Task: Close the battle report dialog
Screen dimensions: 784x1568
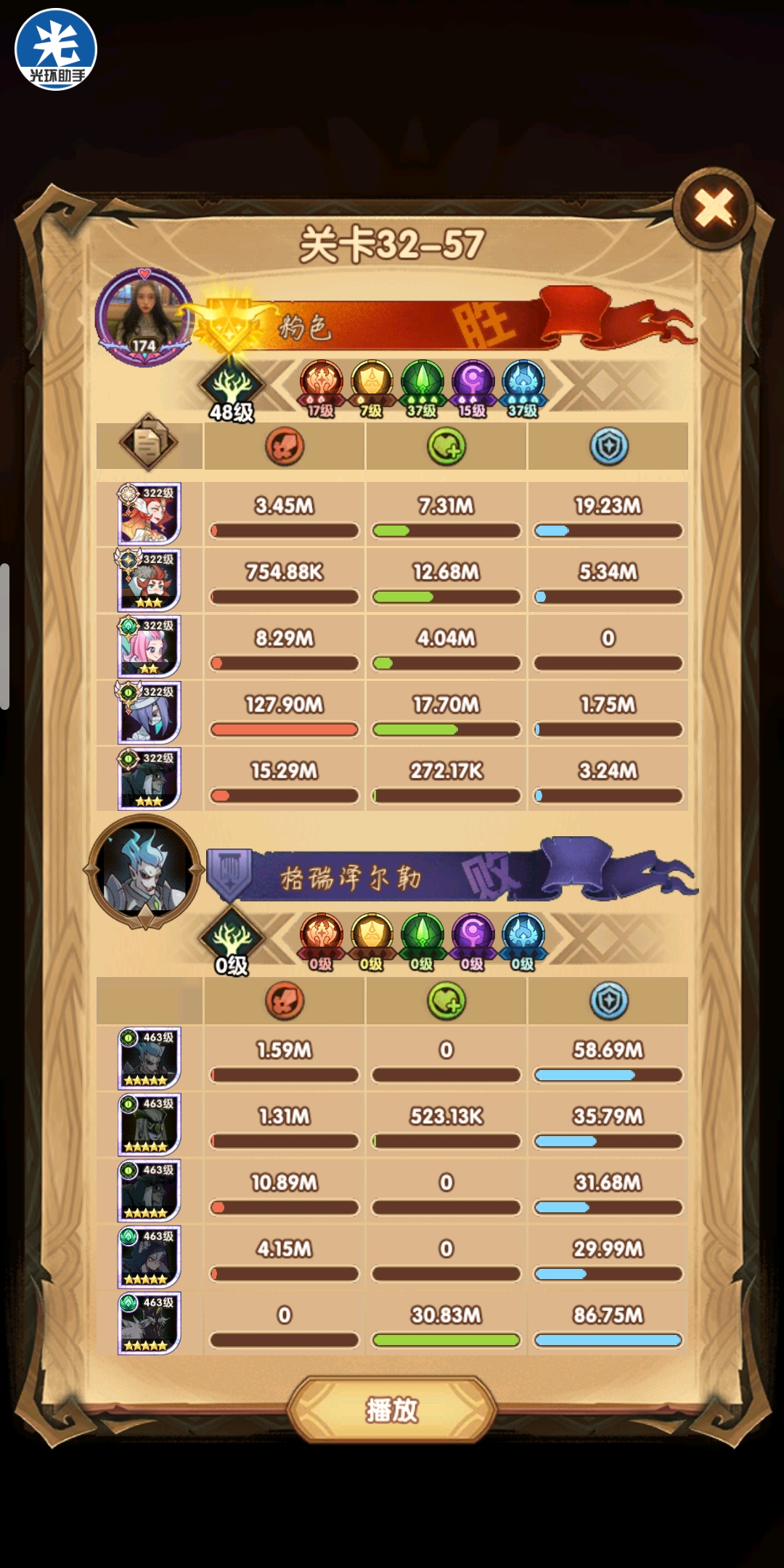Action: pyautogui.click(x=714, y=210)
